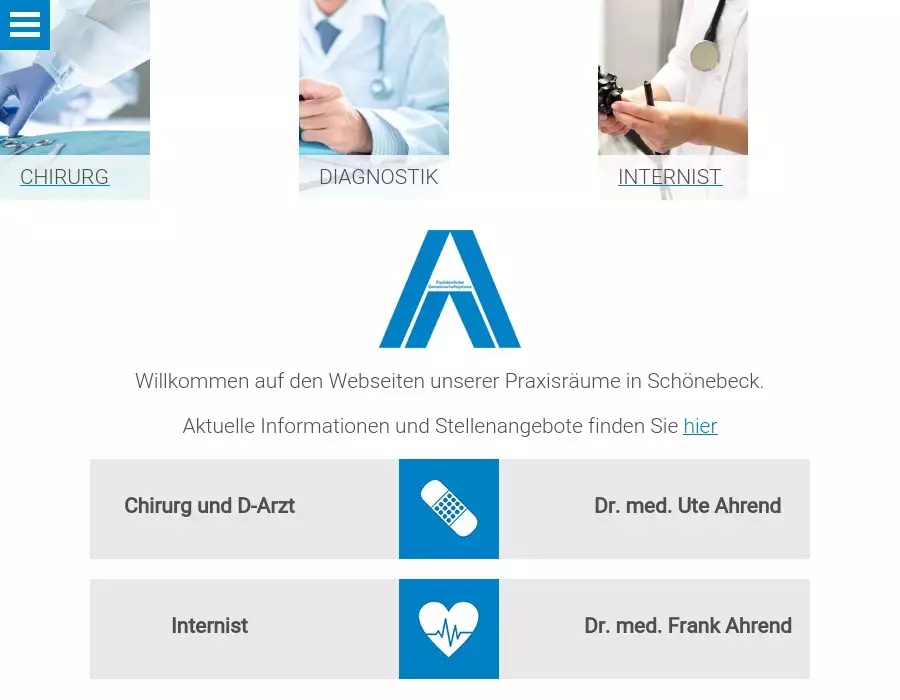The height and width of the screenshot is (700, 900).
Task: Open the Diagnostik tile
Action: tap(378, 177)
